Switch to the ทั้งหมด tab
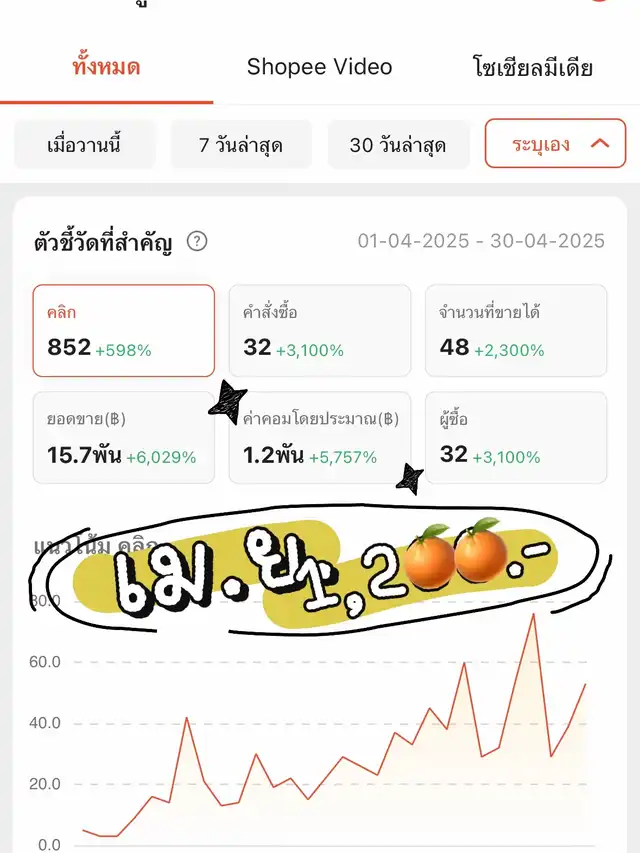This screenshot has width=640, height=853. 106,68
